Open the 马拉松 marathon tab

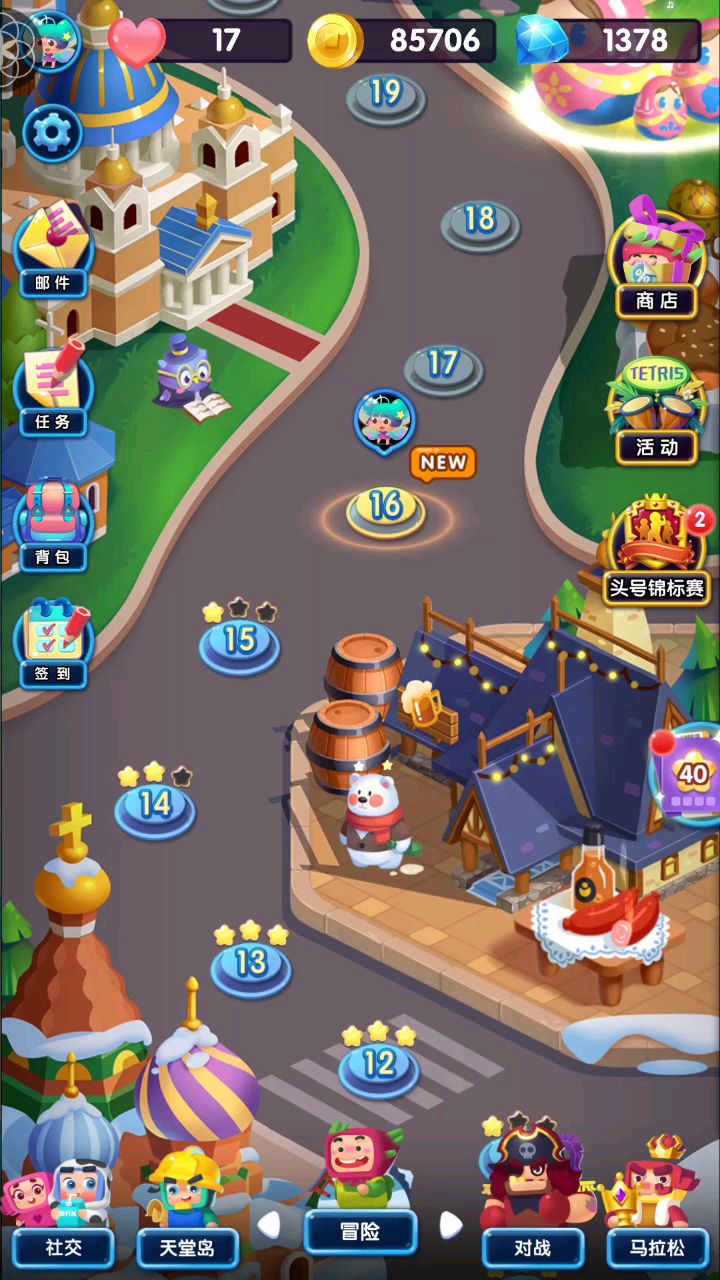[x=656, y=1246]
